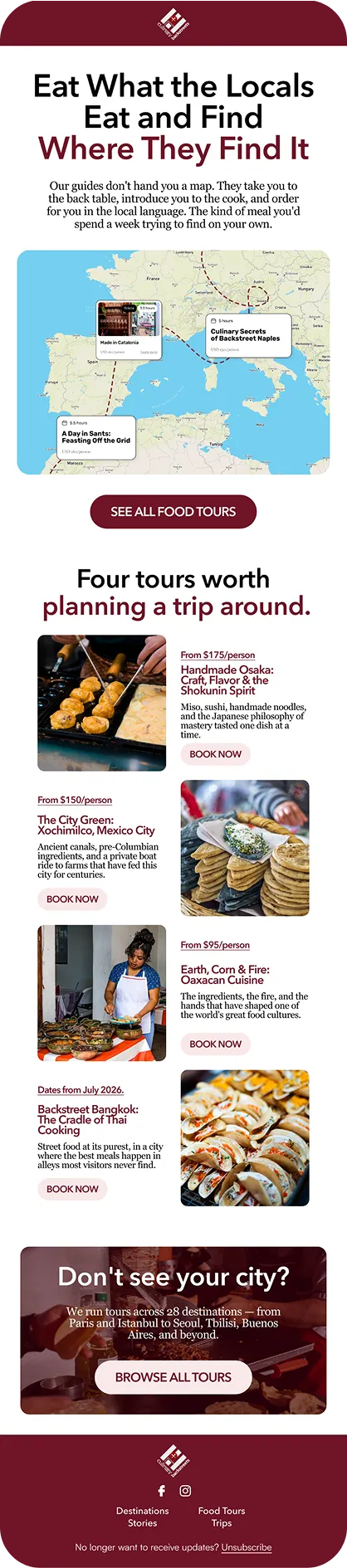347x1568 pixels.
Task: Open the Dates from July 2026 link
Action: click(x=81, y=1089)
